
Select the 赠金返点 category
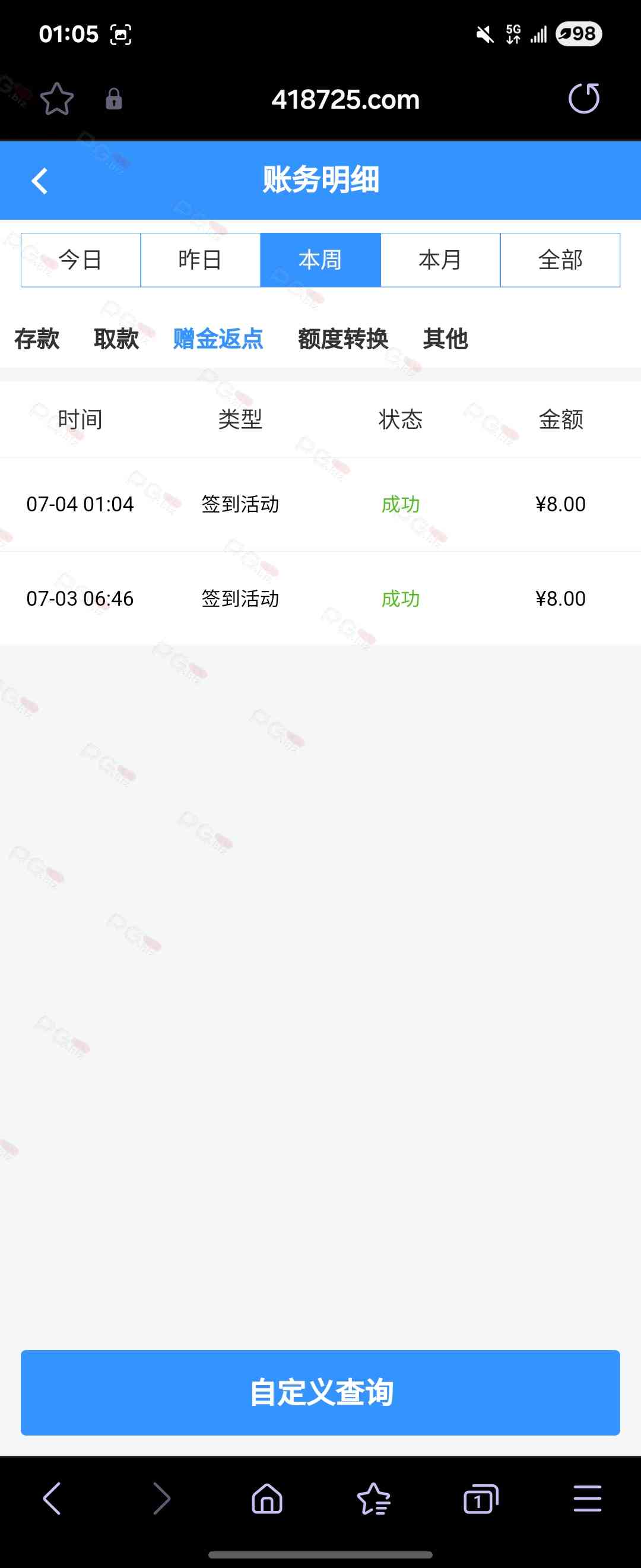218,339
